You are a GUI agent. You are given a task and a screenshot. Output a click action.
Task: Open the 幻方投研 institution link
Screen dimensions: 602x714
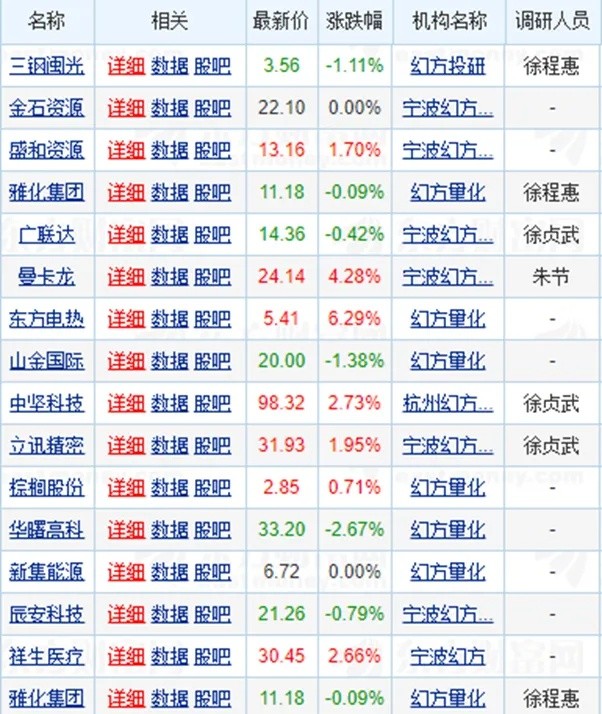pyautogui.click(x=448, y=66)
